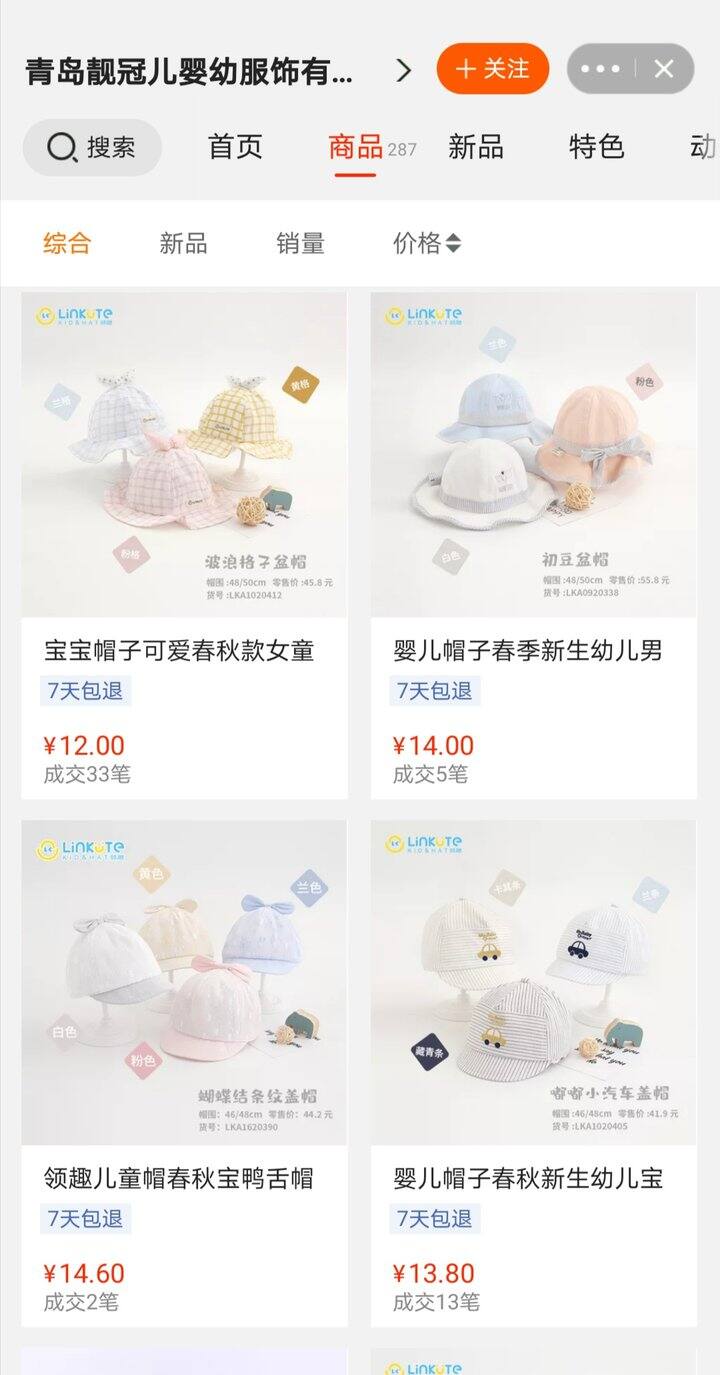Switch to the 特色 tab
This screenshot has height=1375, width=720.
(x=597, y=147)
